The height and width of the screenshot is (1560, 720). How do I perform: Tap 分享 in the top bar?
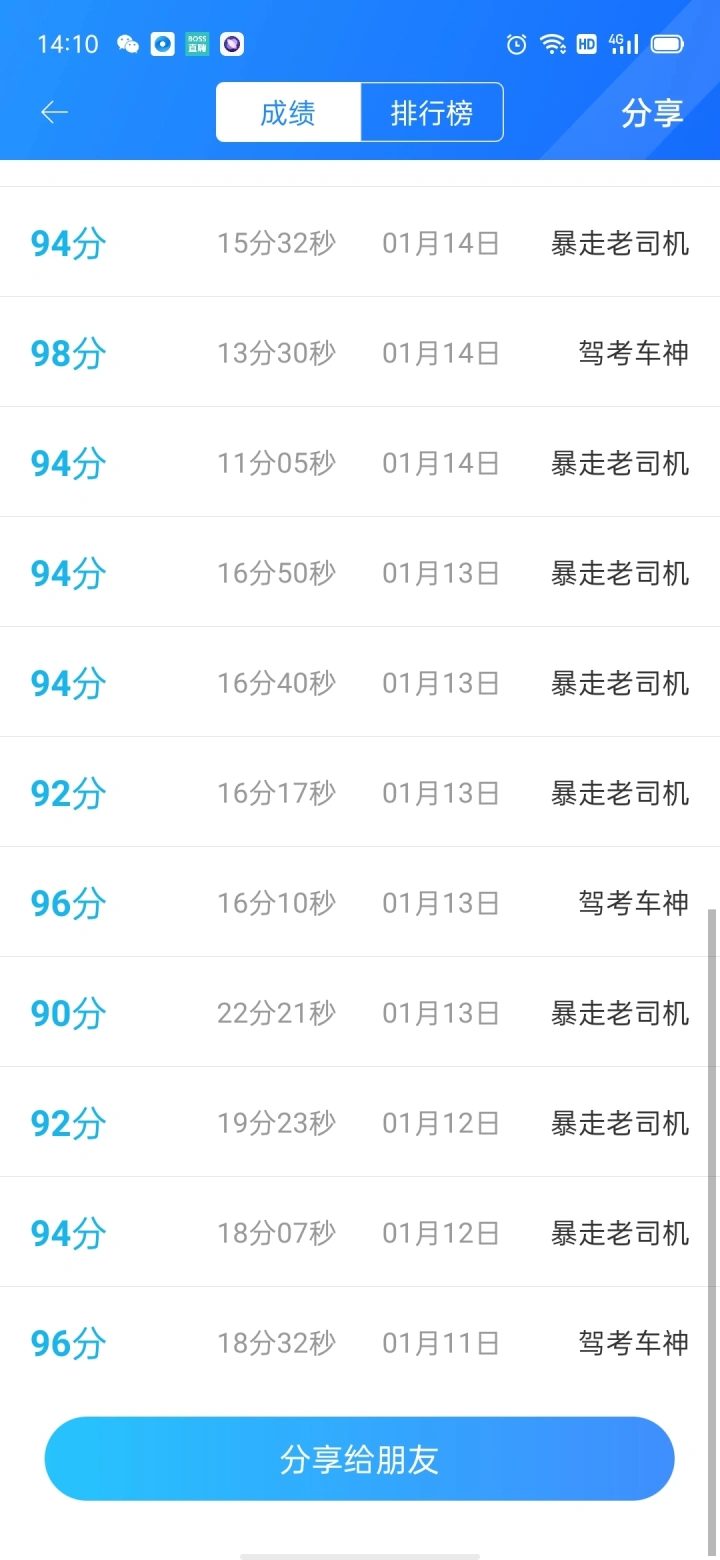[x=652, y=113]
